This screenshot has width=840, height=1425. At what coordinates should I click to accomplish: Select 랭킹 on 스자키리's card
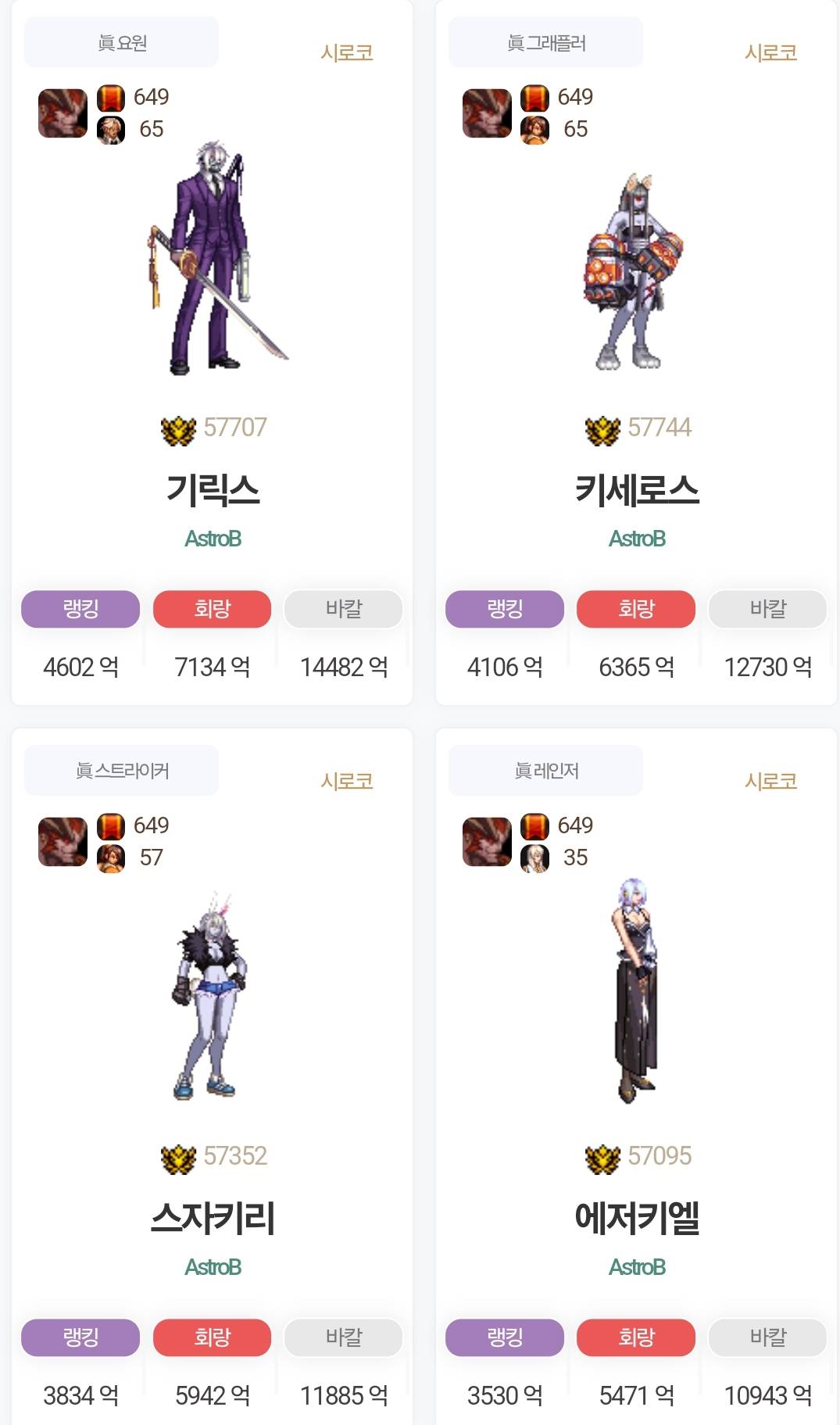tap(80, 1337)
